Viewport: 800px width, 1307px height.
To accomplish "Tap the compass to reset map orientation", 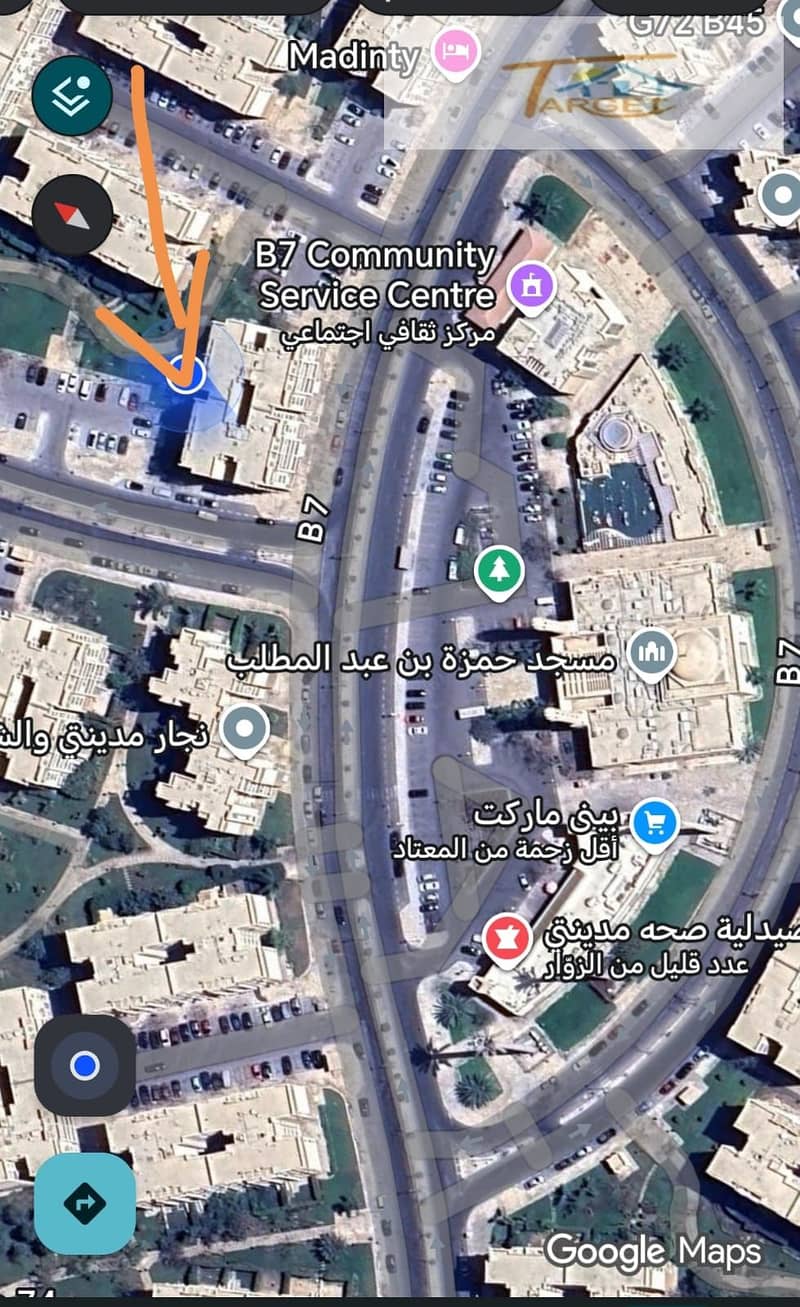I will (71, 213).
